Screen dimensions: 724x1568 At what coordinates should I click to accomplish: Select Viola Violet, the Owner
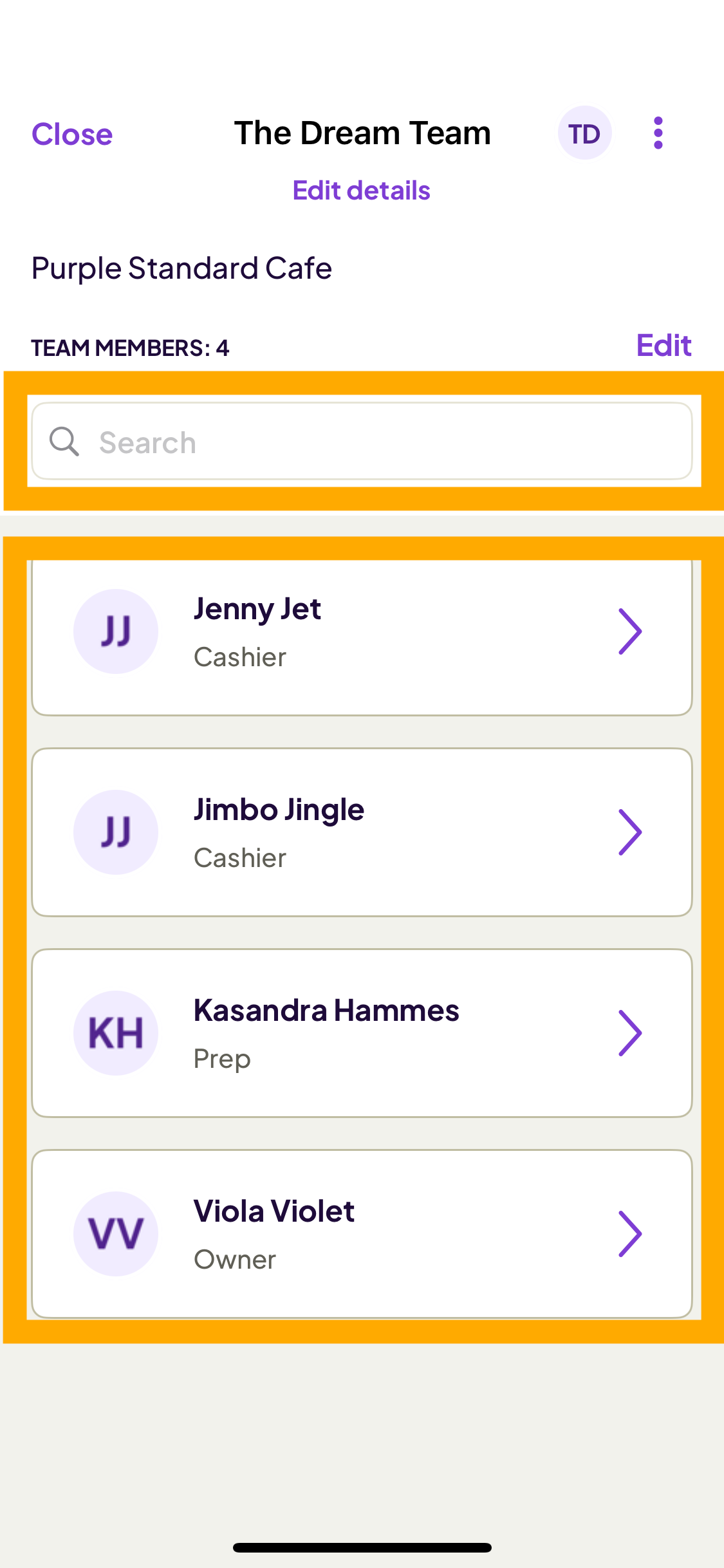click(x=362, y=1234)
